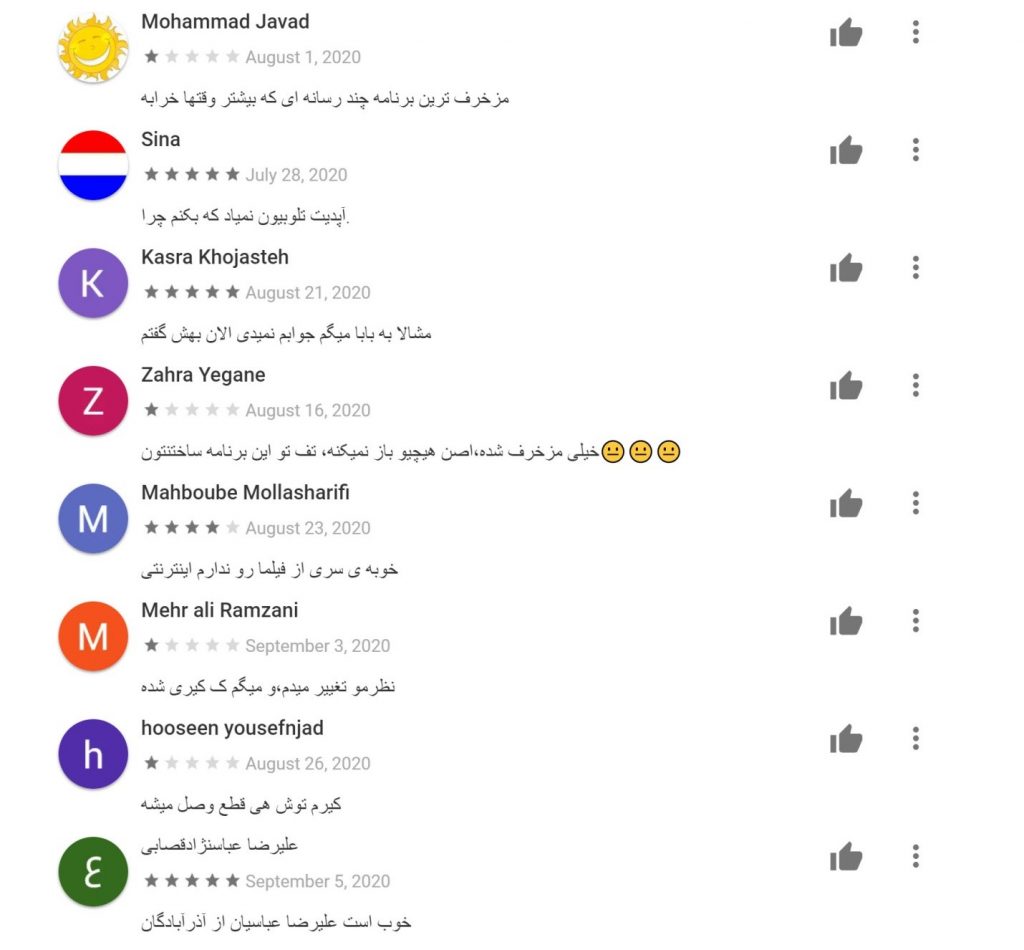Screen dimensions: 1024x950
Task: Open more options for Sina's review
Action: coord(916,151)
